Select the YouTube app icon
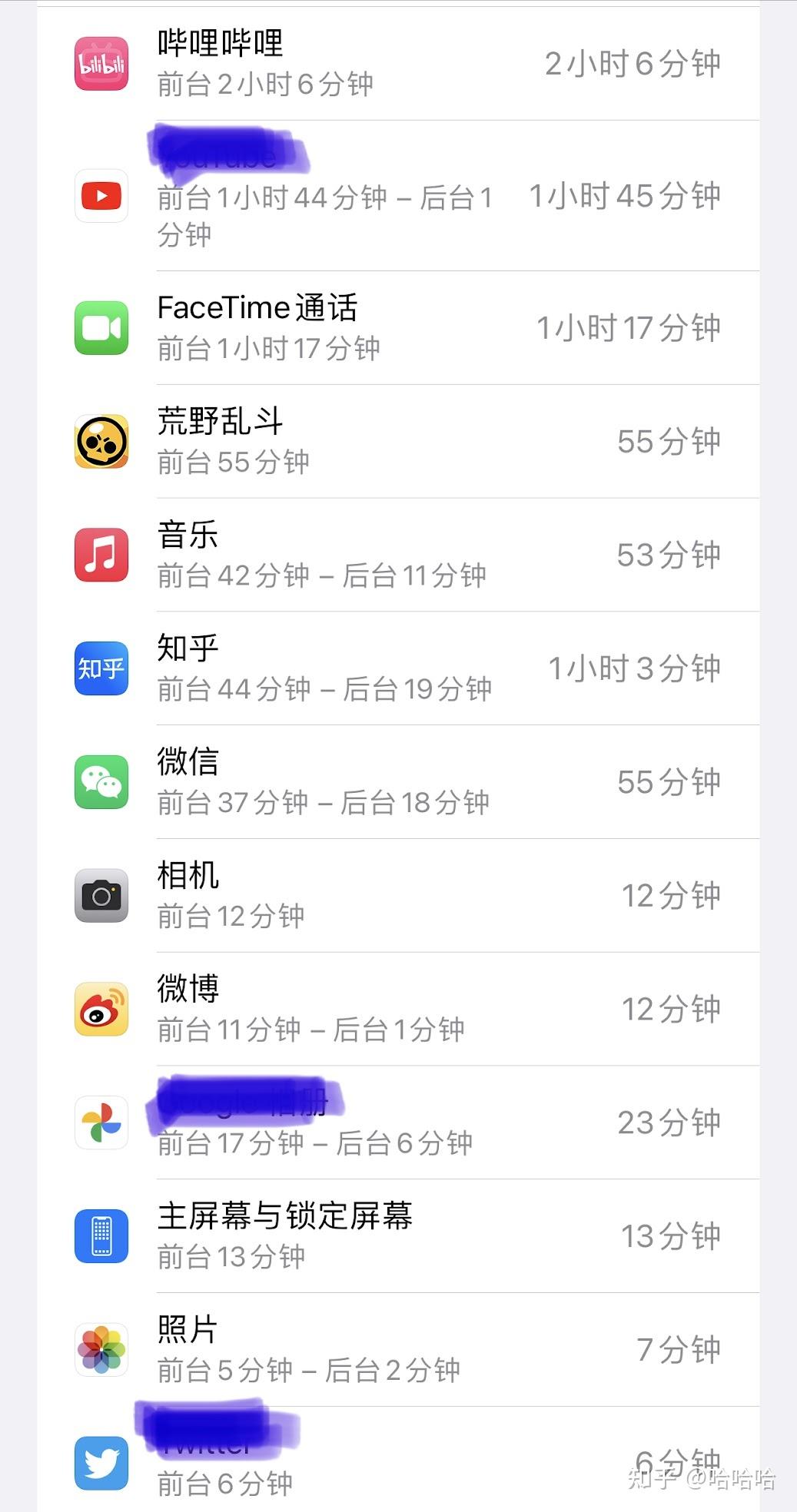 tap(101, 196)
